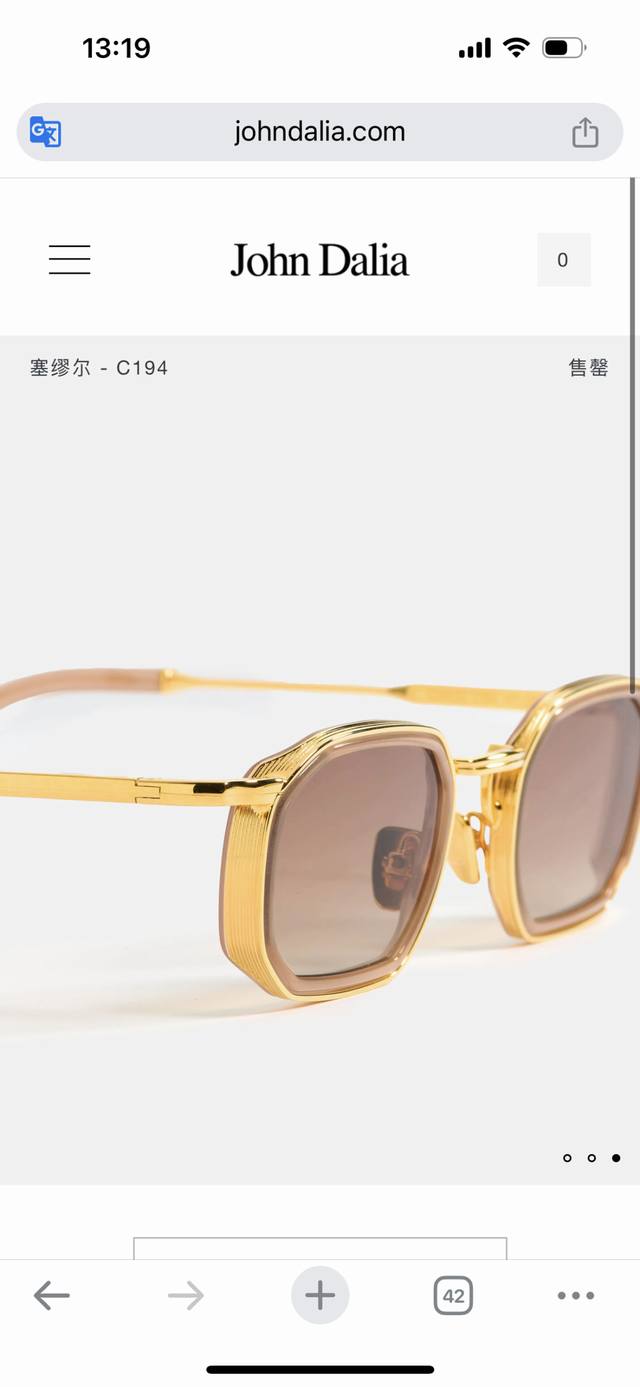Open the browser's more options menu
The height and width of the screenshot is (1387, 640).
click(576, 1296)
